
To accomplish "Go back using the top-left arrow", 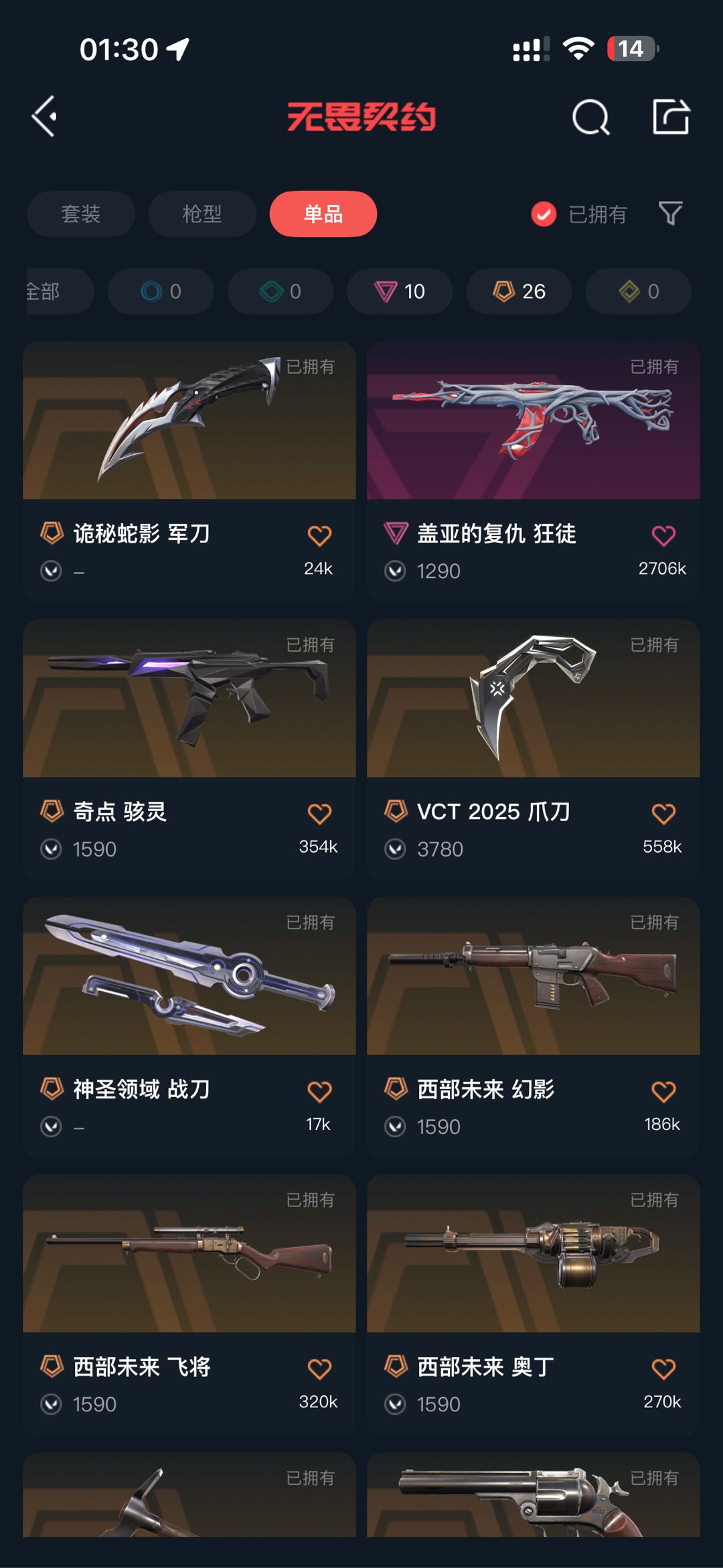I will [x=45, y=117].
